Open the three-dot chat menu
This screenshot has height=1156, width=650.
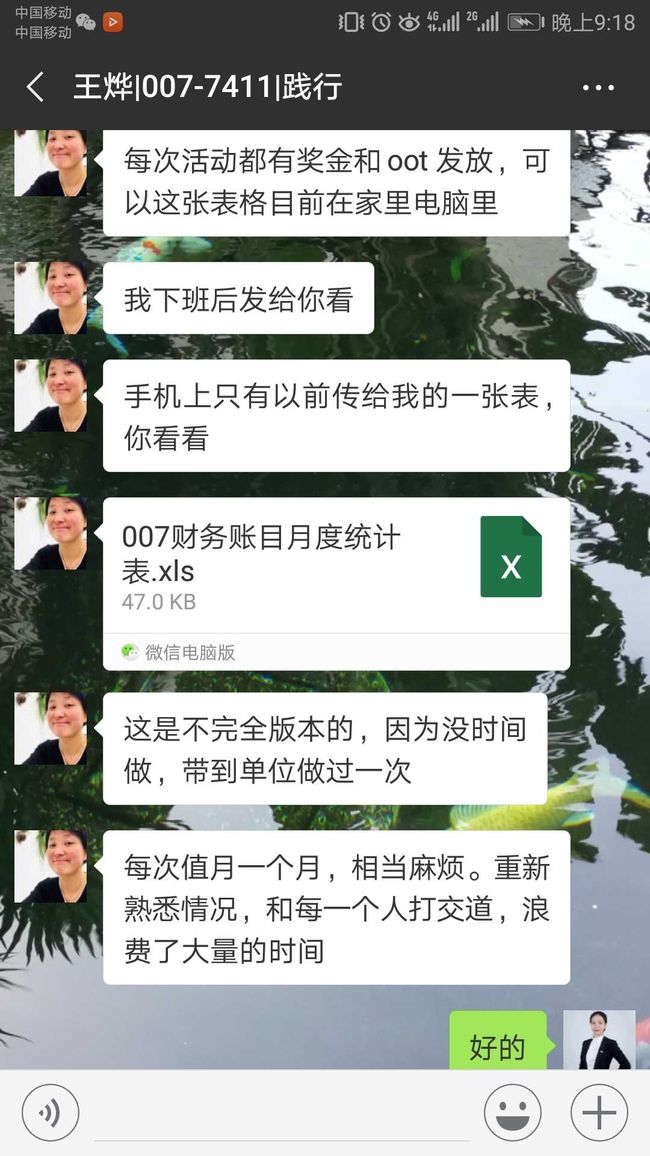point(598,87)
